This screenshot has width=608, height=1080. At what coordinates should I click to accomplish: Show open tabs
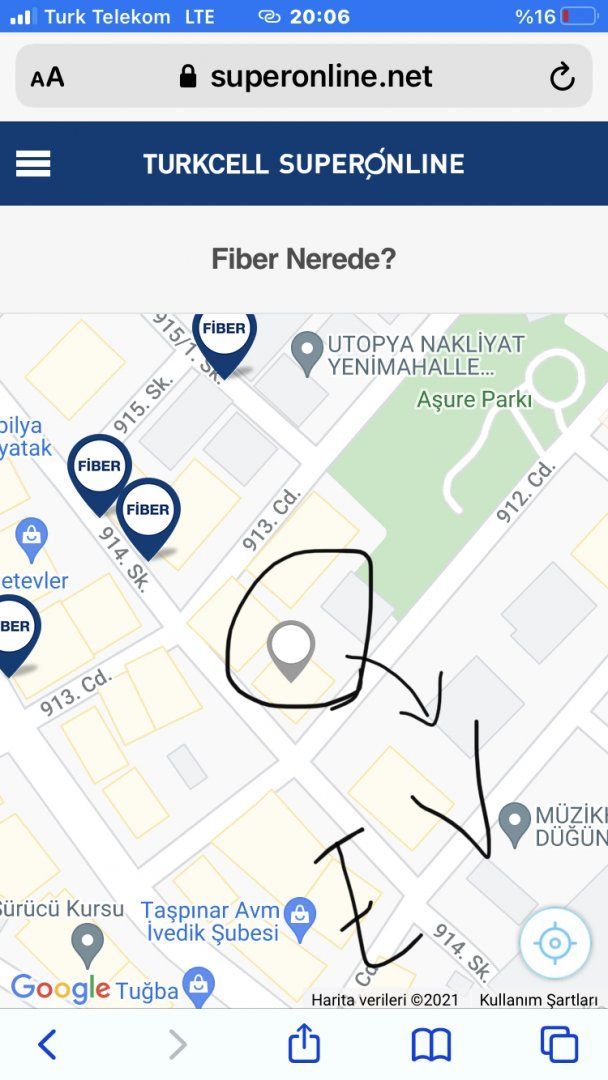[559, 1045]
